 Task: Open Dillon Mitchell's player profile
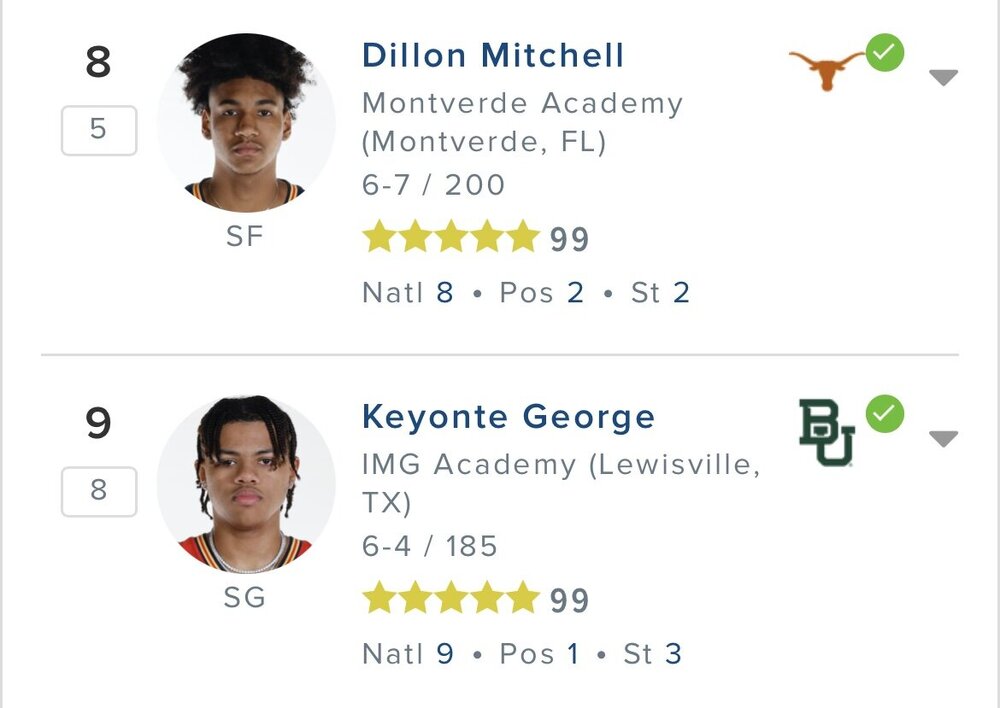[x=493, y=55]
